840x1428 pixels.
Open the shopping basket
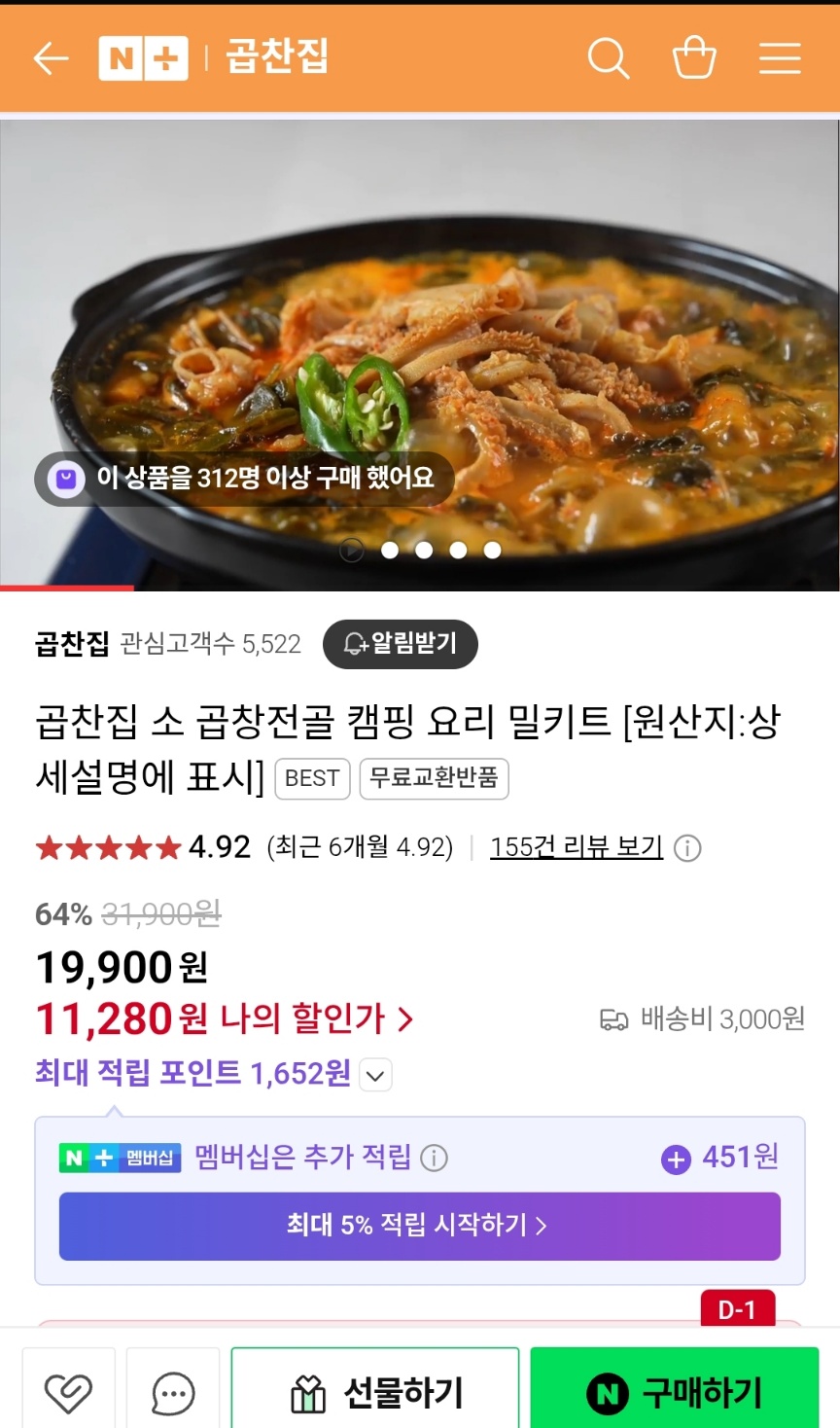(694, 58)
